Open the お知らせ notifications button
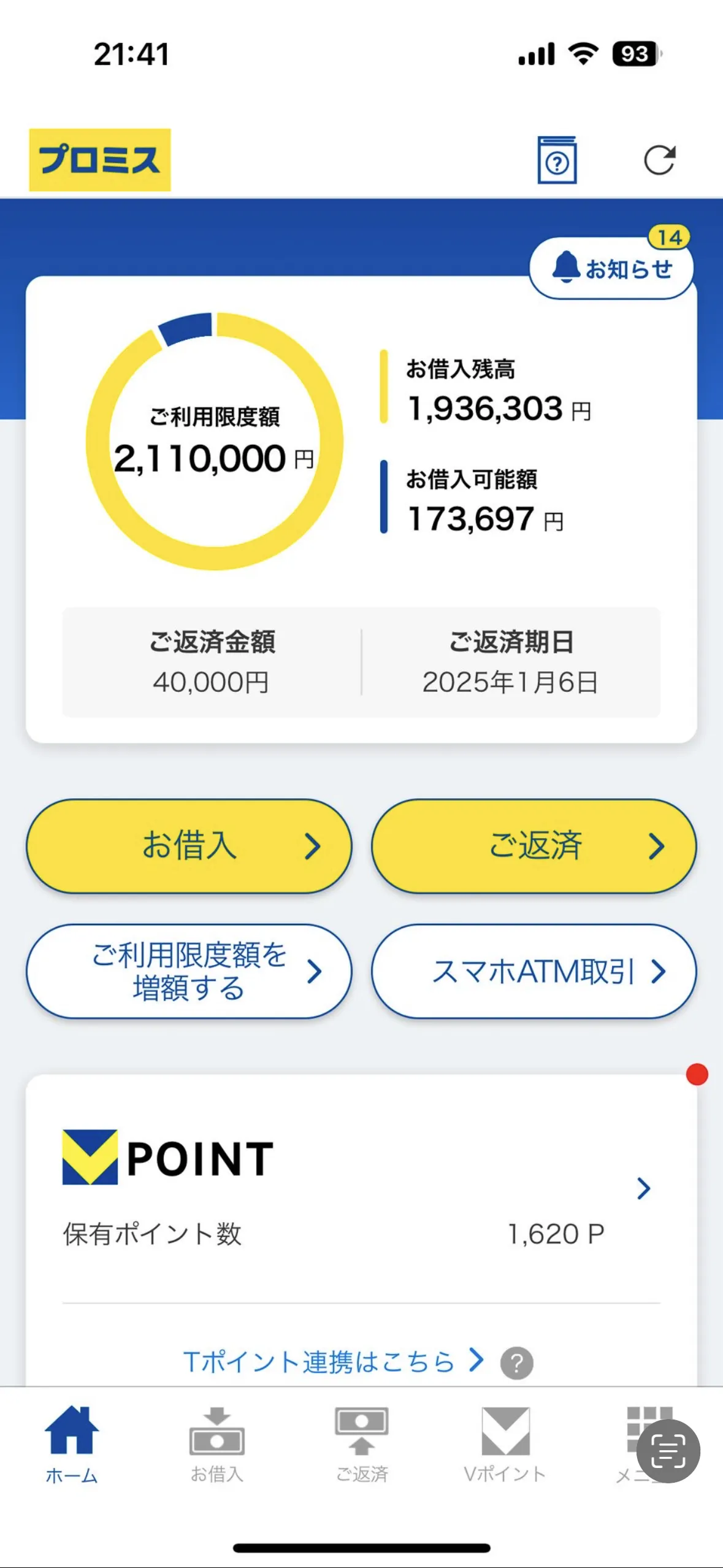The width and height of the screenshot is (723, 1568). pyautogui.click(x=611, y=269)
